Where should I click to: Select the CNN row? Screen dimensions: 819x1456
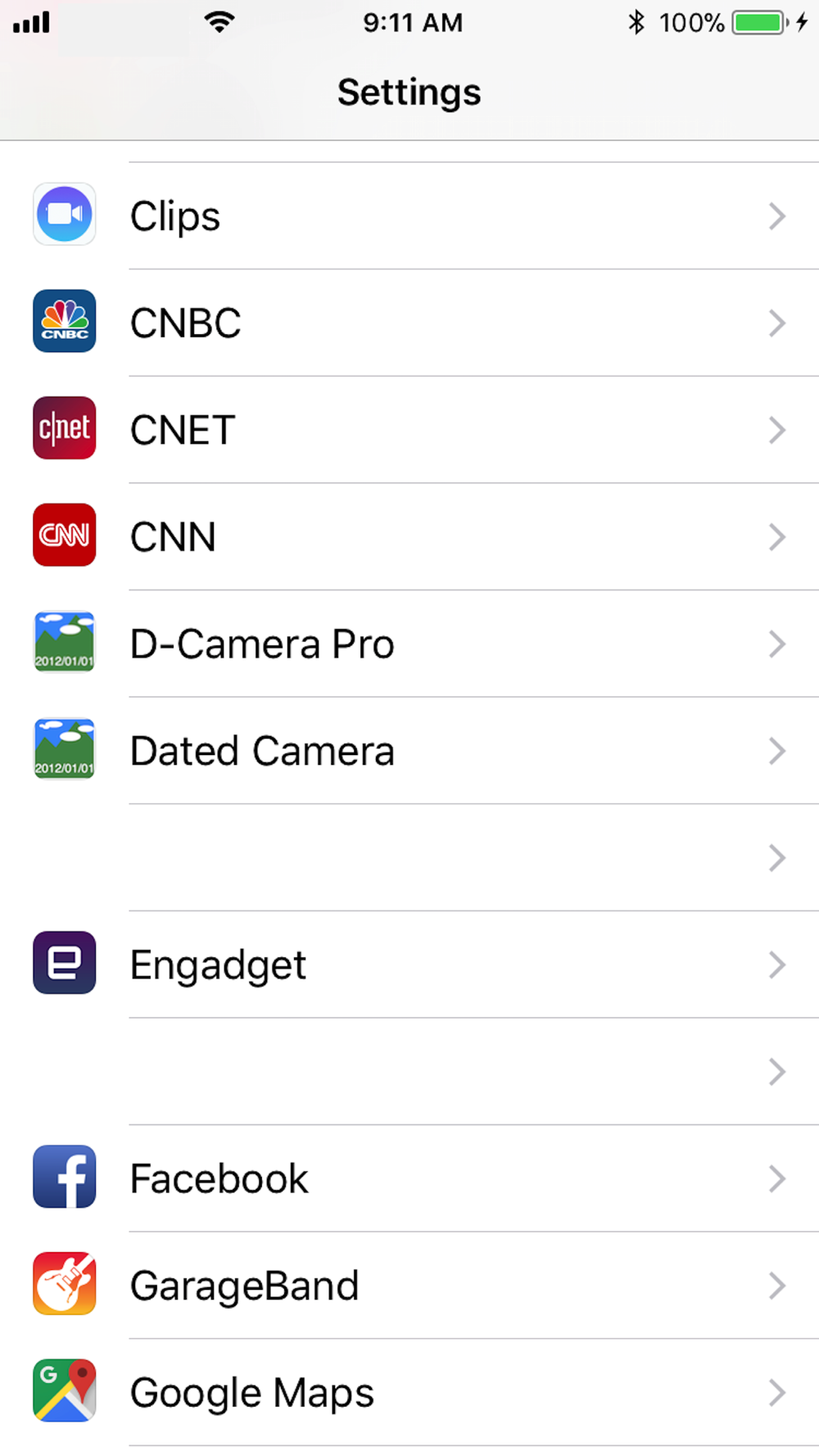click(x=409, y=537)
